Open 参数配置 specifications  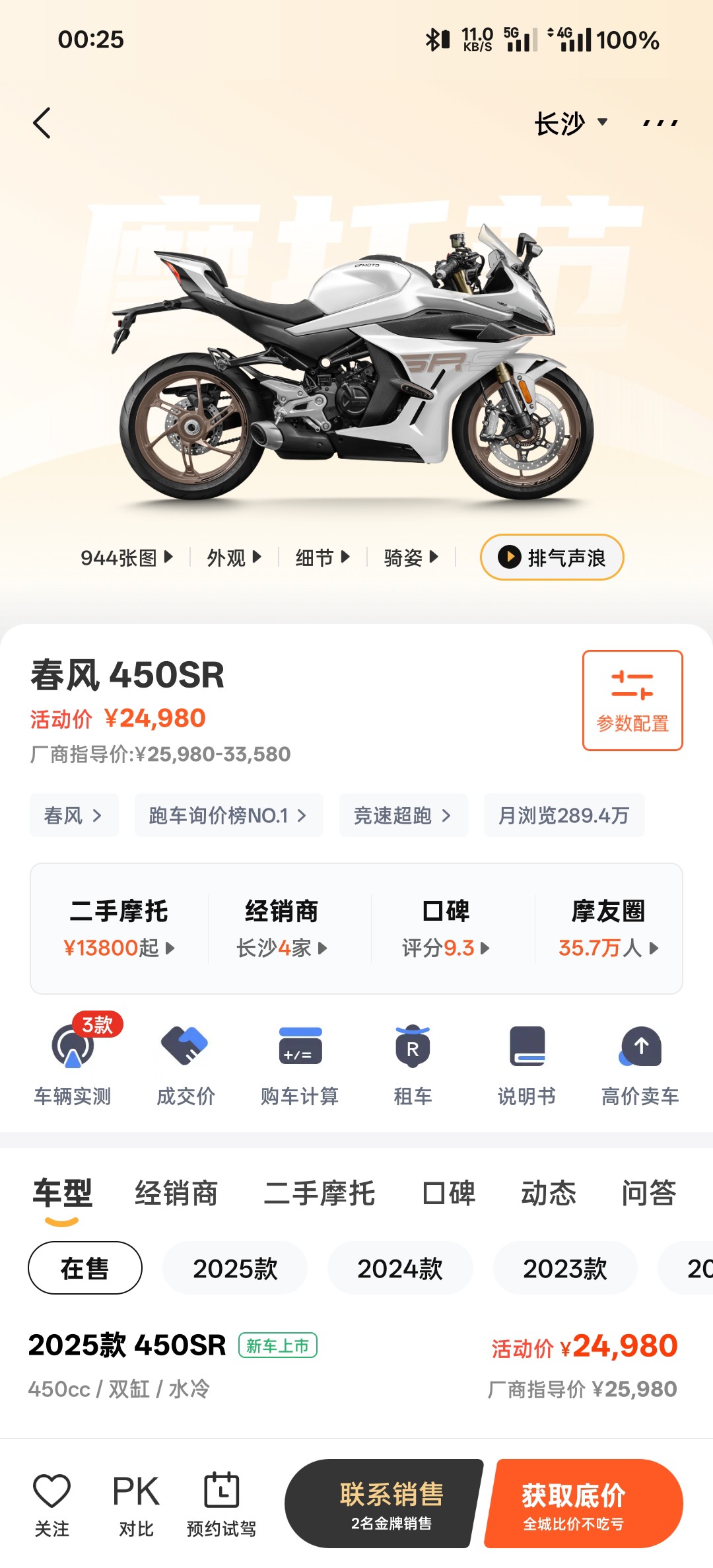[632, 700]
